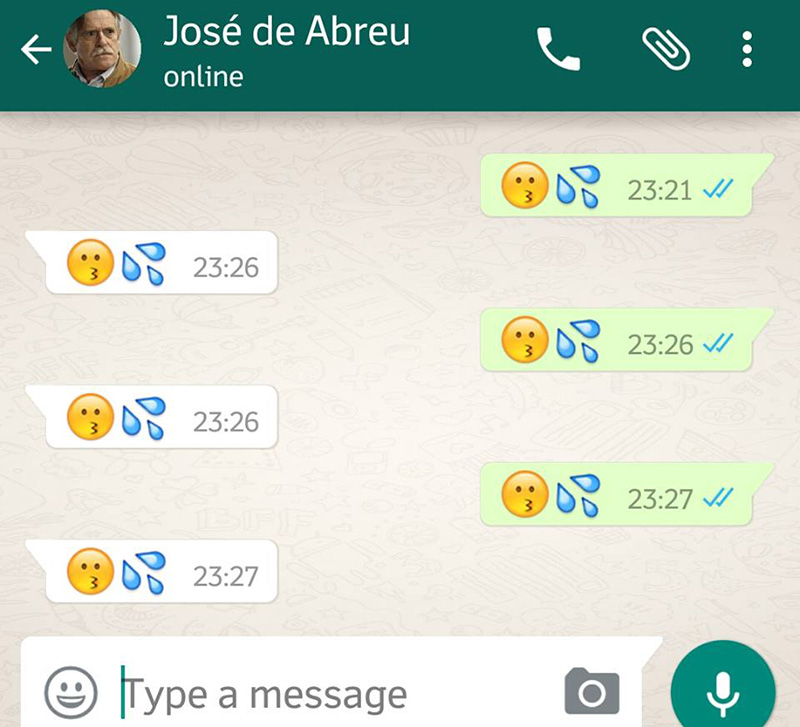Open the three-dot overflow menu
The width and height of the screenshot is (800, 727).
[x=747, y=49]
